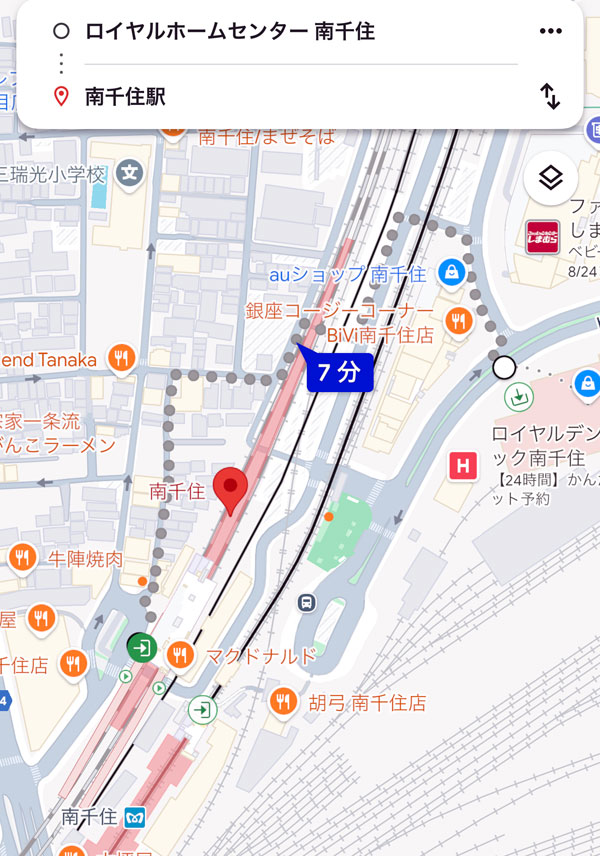Open the しまむら store marker
Image resolution: width=600 pixels, height=856 pixels.
(x=543, y=236)
